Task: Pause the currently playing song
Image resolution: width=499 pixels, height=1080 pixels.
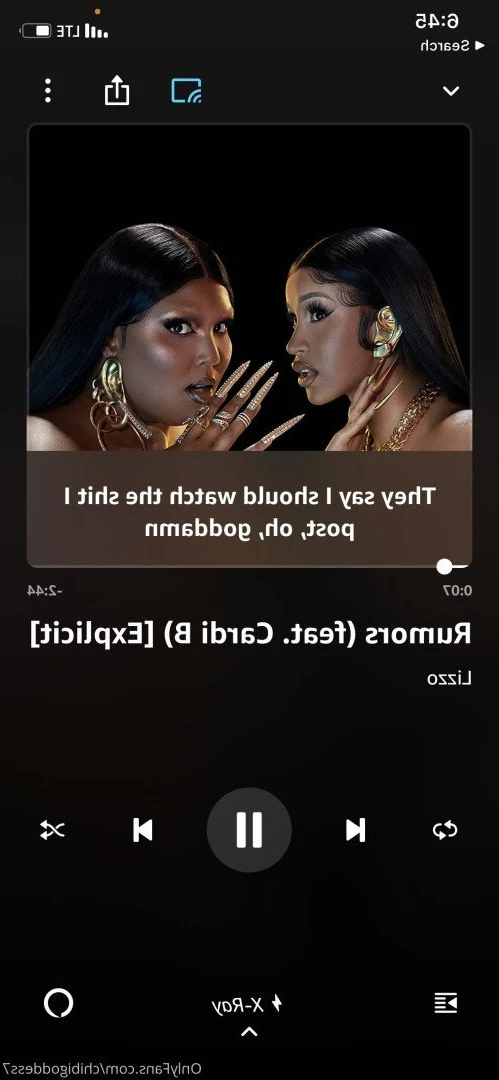Action: pos(249,830)
